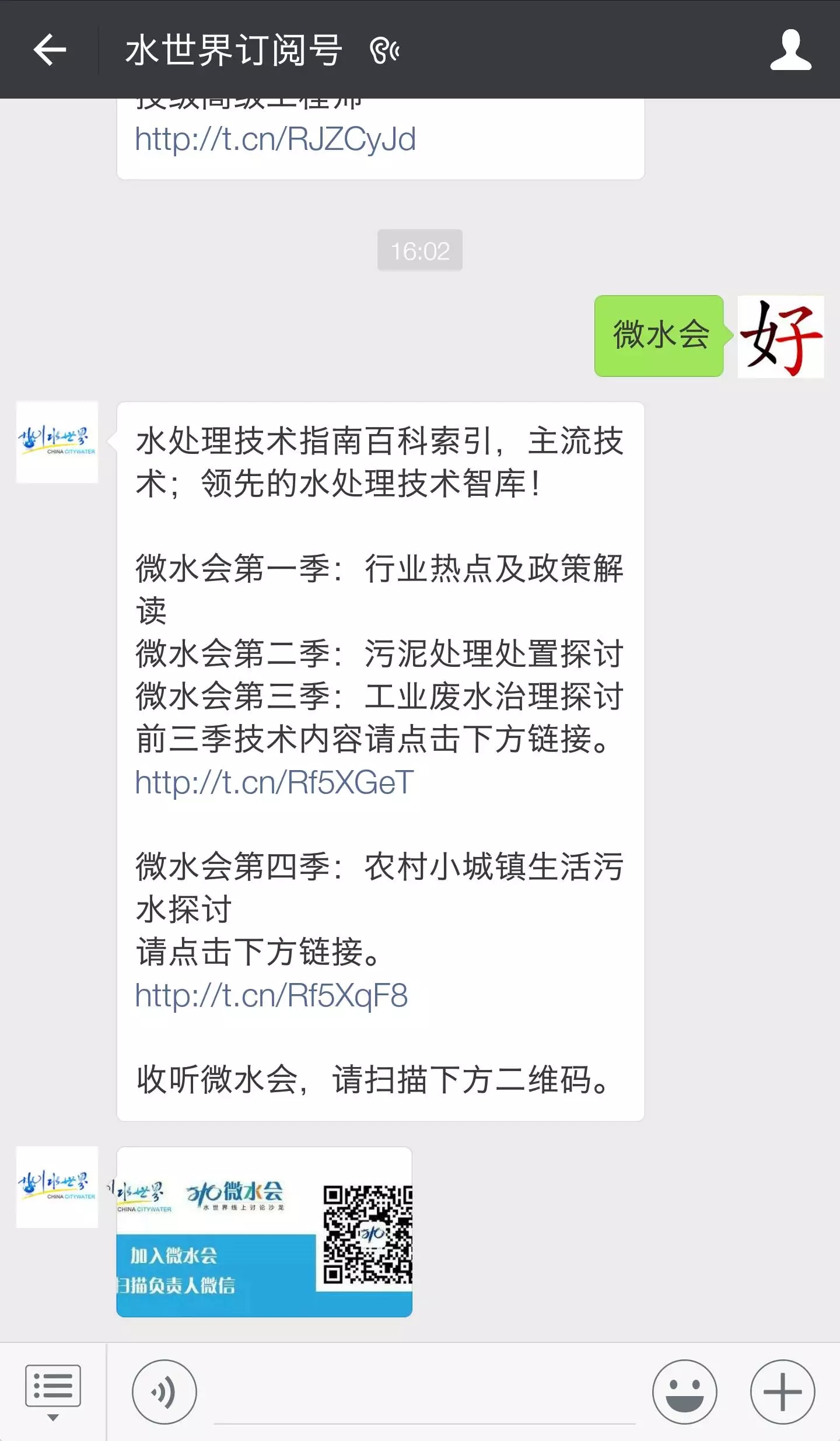Viewport: 840px width, 1441px height.
Task: Open the plus attachment menu
Action: point(782,1392)
